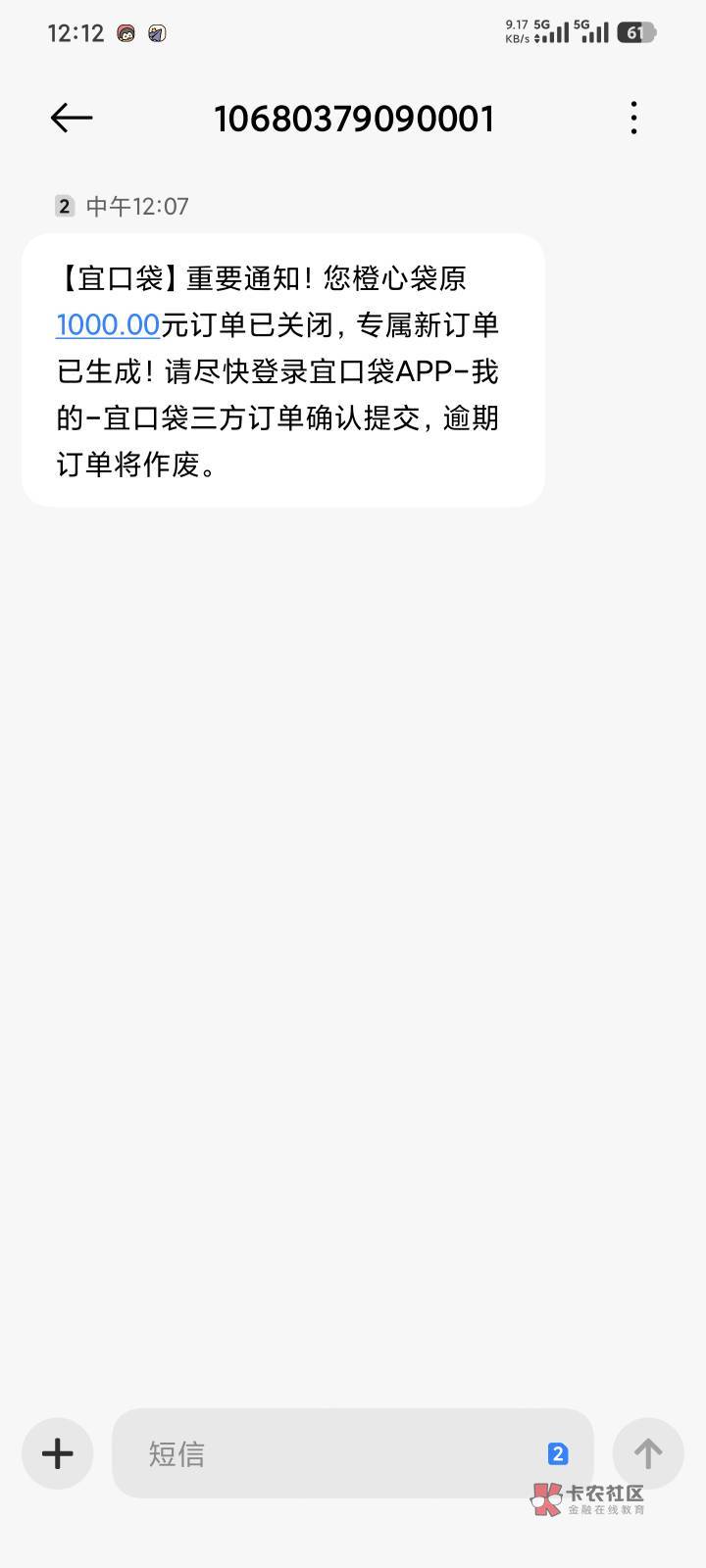Switch SIM using the blue 2 badge
Image resolution: width=706 pixels, height=1568 pixels.
tap(558, 1454)
